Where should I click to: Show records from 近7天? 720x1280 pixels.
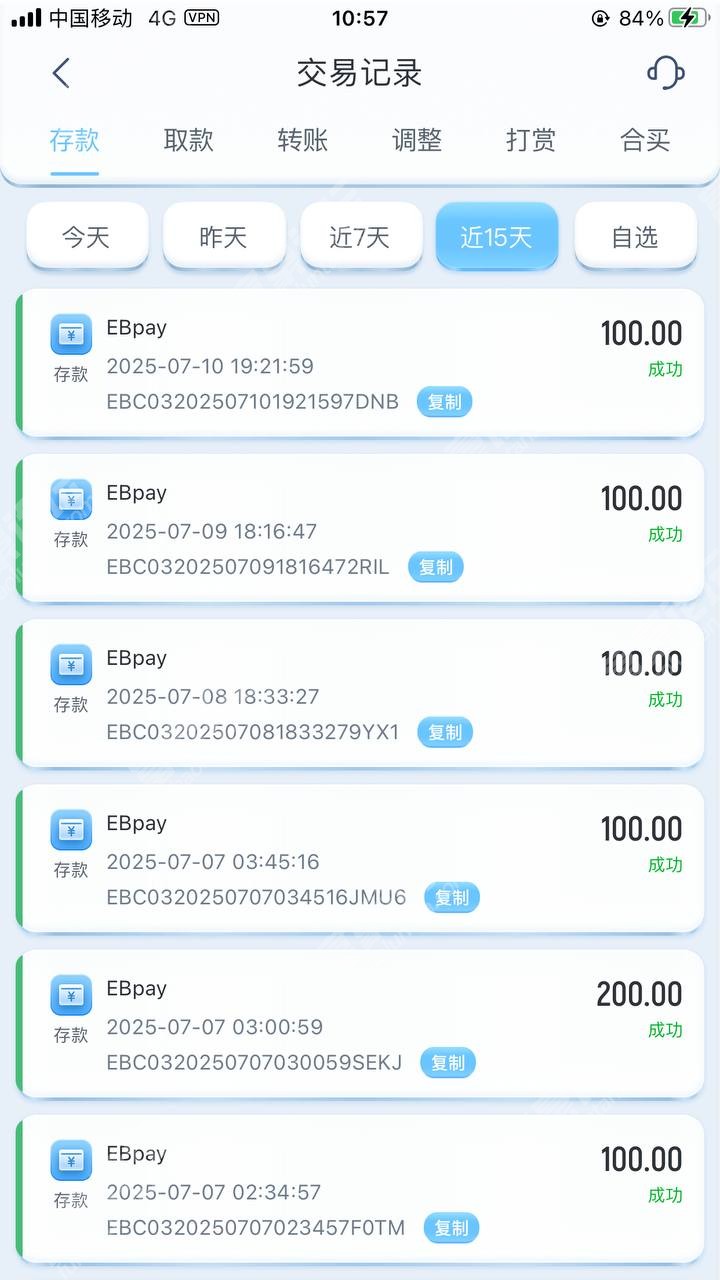point(361,236)
